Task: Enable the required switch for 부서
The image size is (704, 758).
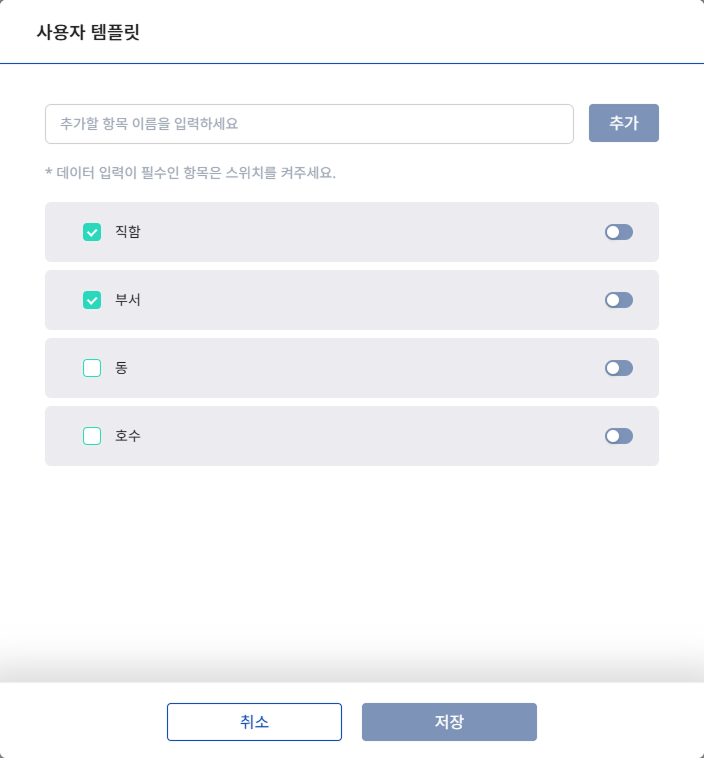Action: pos(618,300)
